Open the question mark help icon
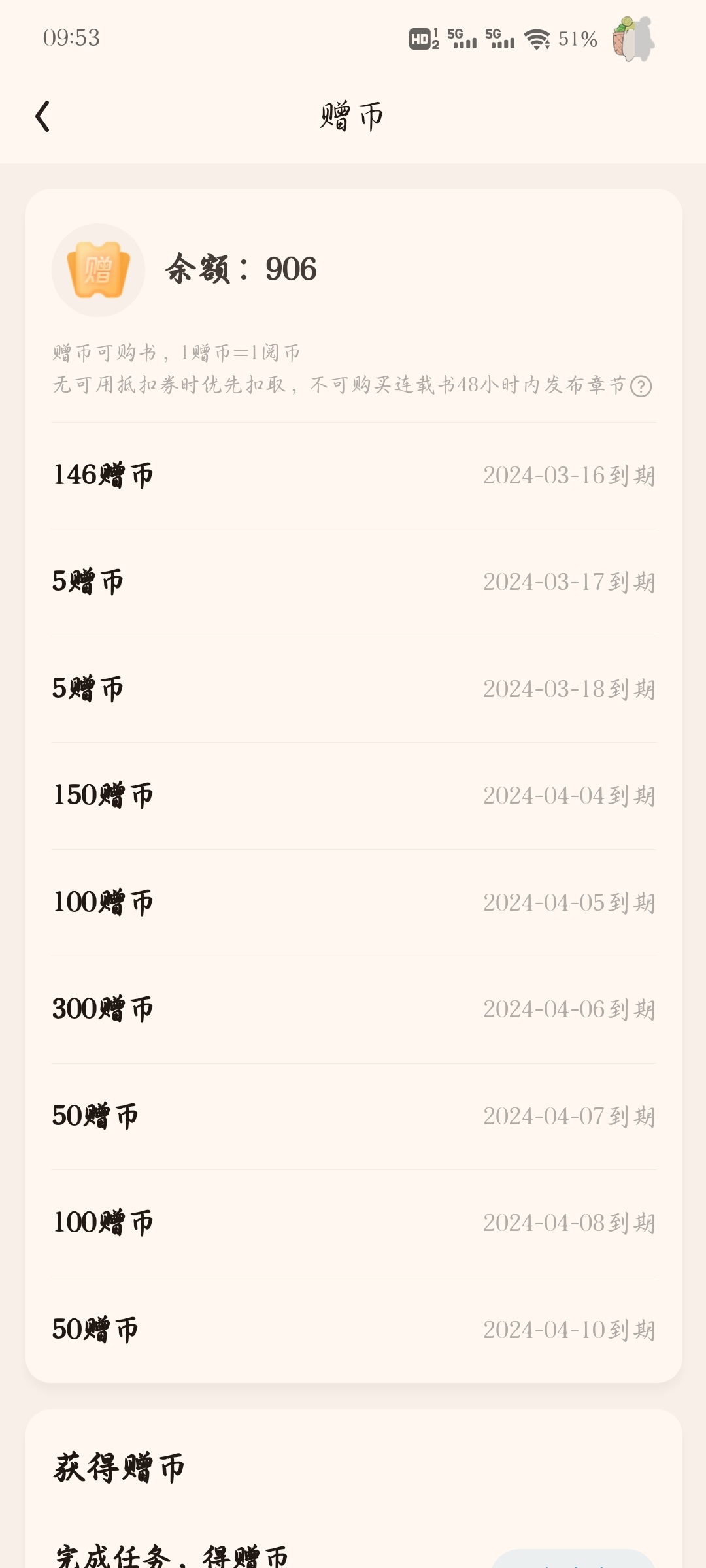 (641, 386)
